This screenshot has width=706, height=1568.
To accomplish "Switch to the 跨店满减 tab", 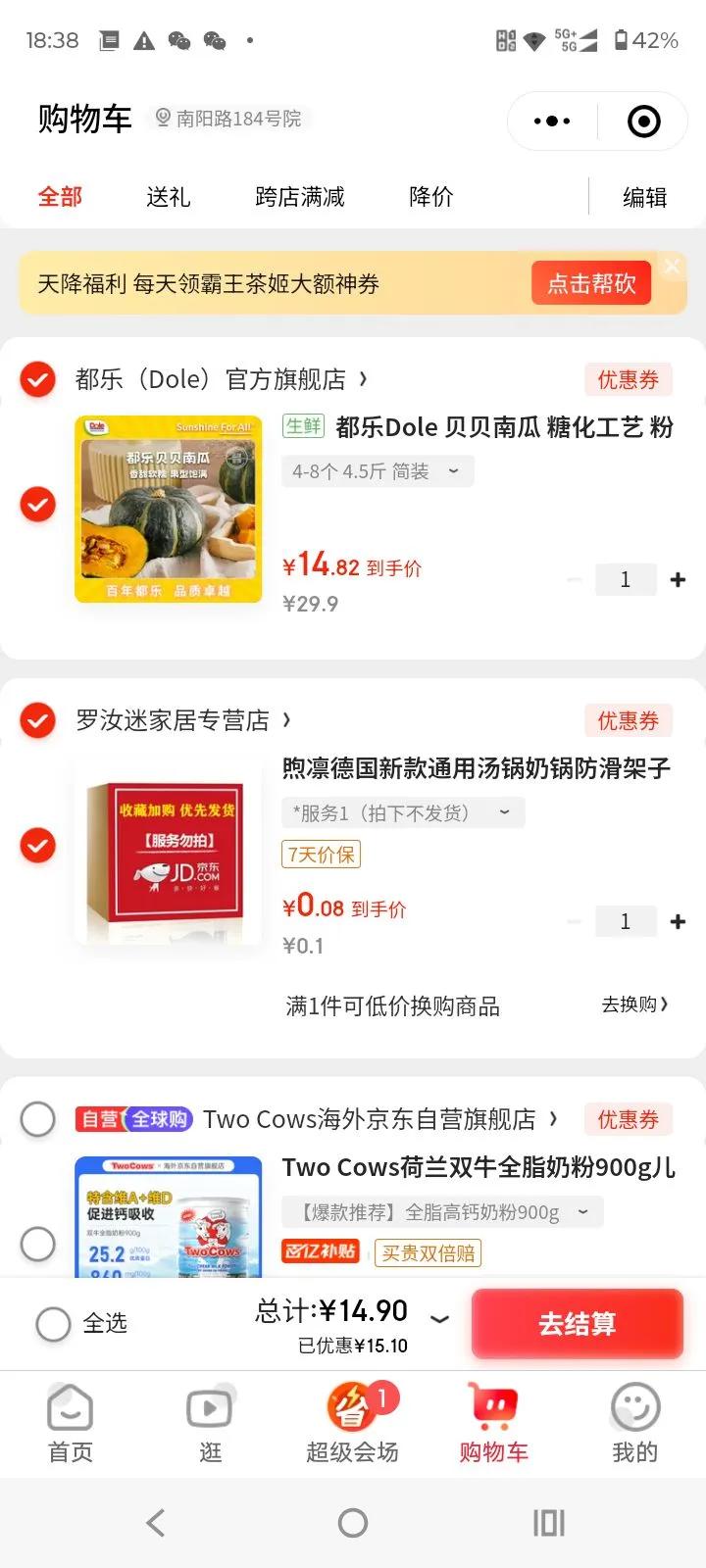I will point(299,197).
